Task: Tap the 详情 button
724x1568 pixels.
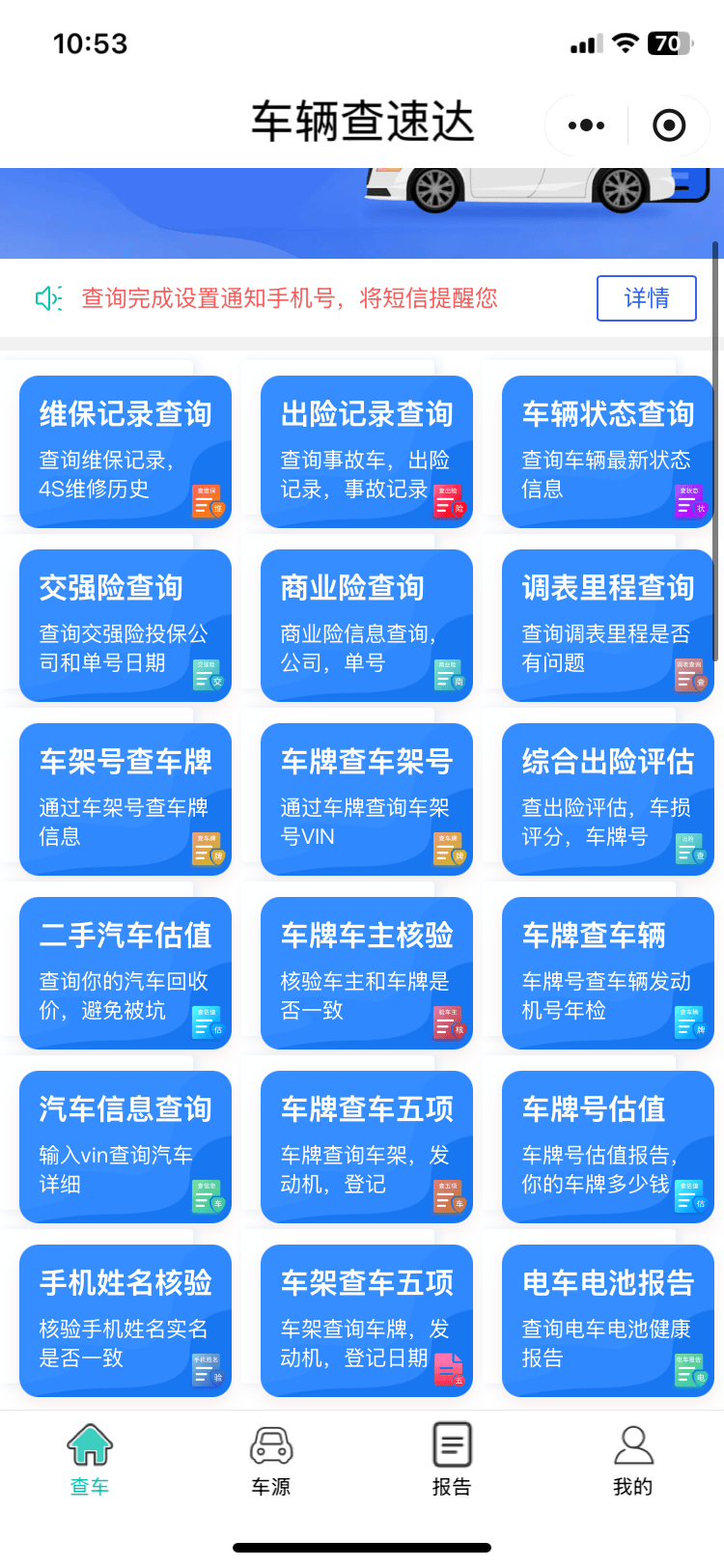Action: pos(646,298)
